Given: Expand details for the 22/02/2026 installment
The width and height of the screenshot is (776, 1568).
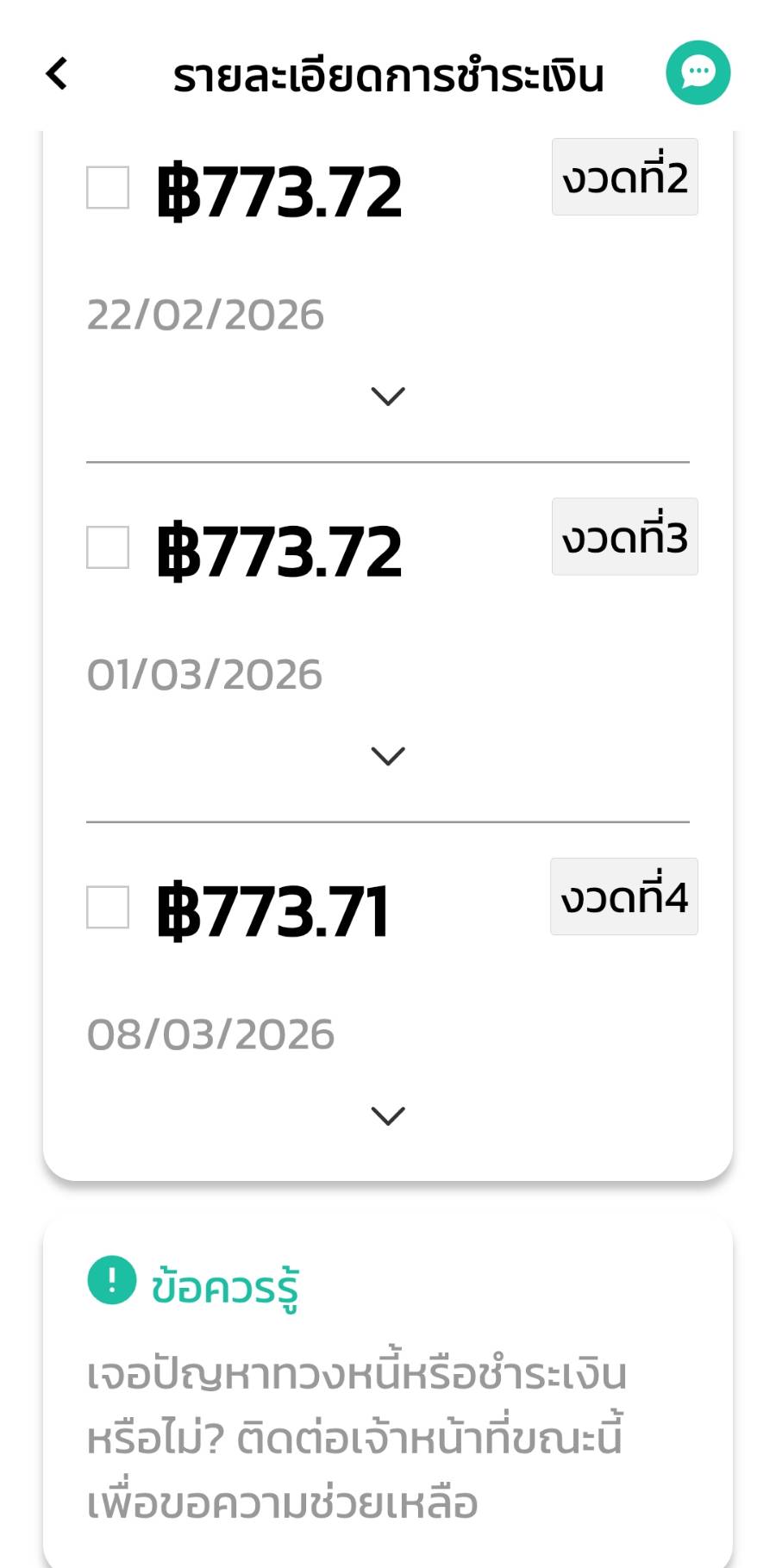Looking at the screenshot, I should [x=388, y=397].
